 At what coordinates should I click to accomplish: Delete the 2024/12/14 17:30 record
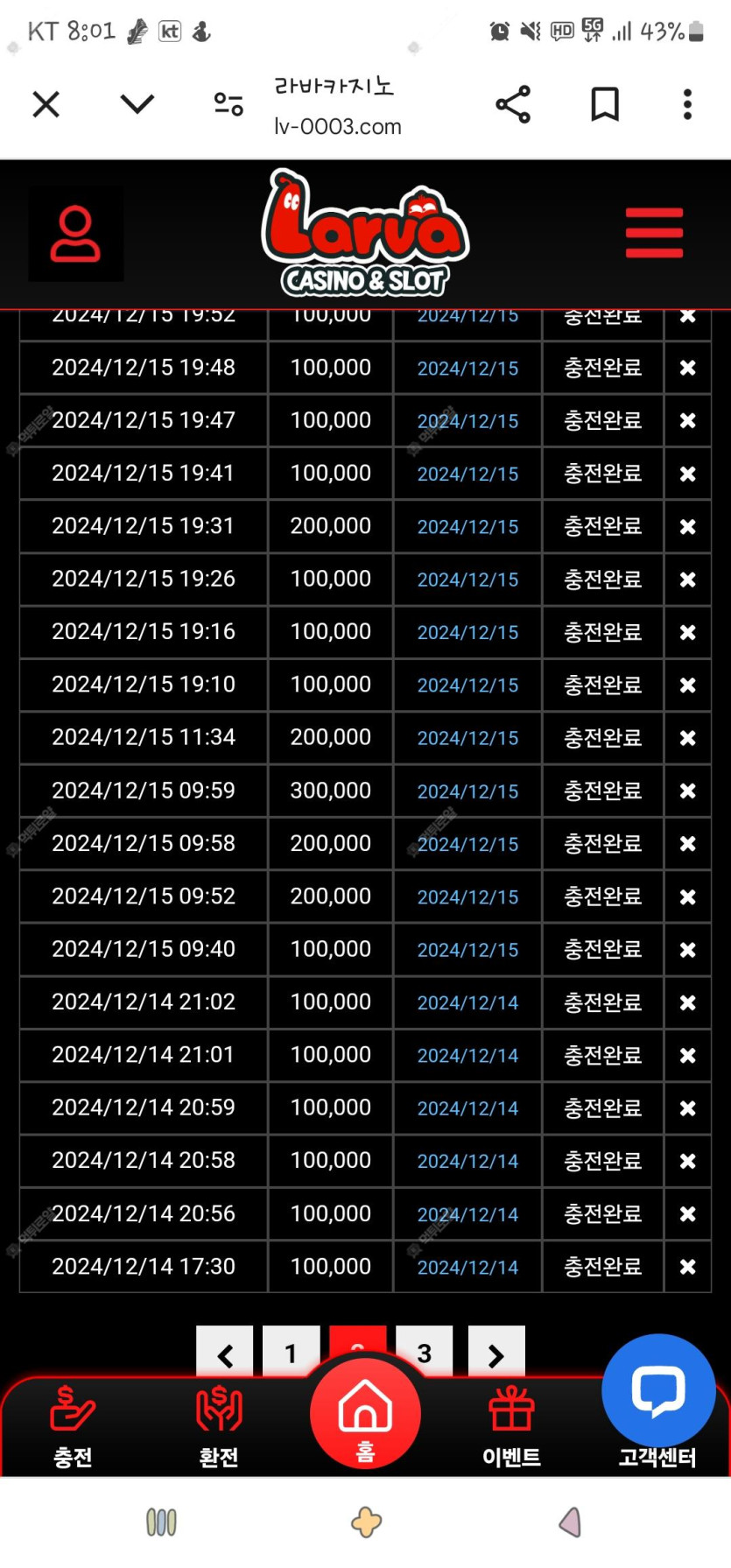coord(688,1266)
